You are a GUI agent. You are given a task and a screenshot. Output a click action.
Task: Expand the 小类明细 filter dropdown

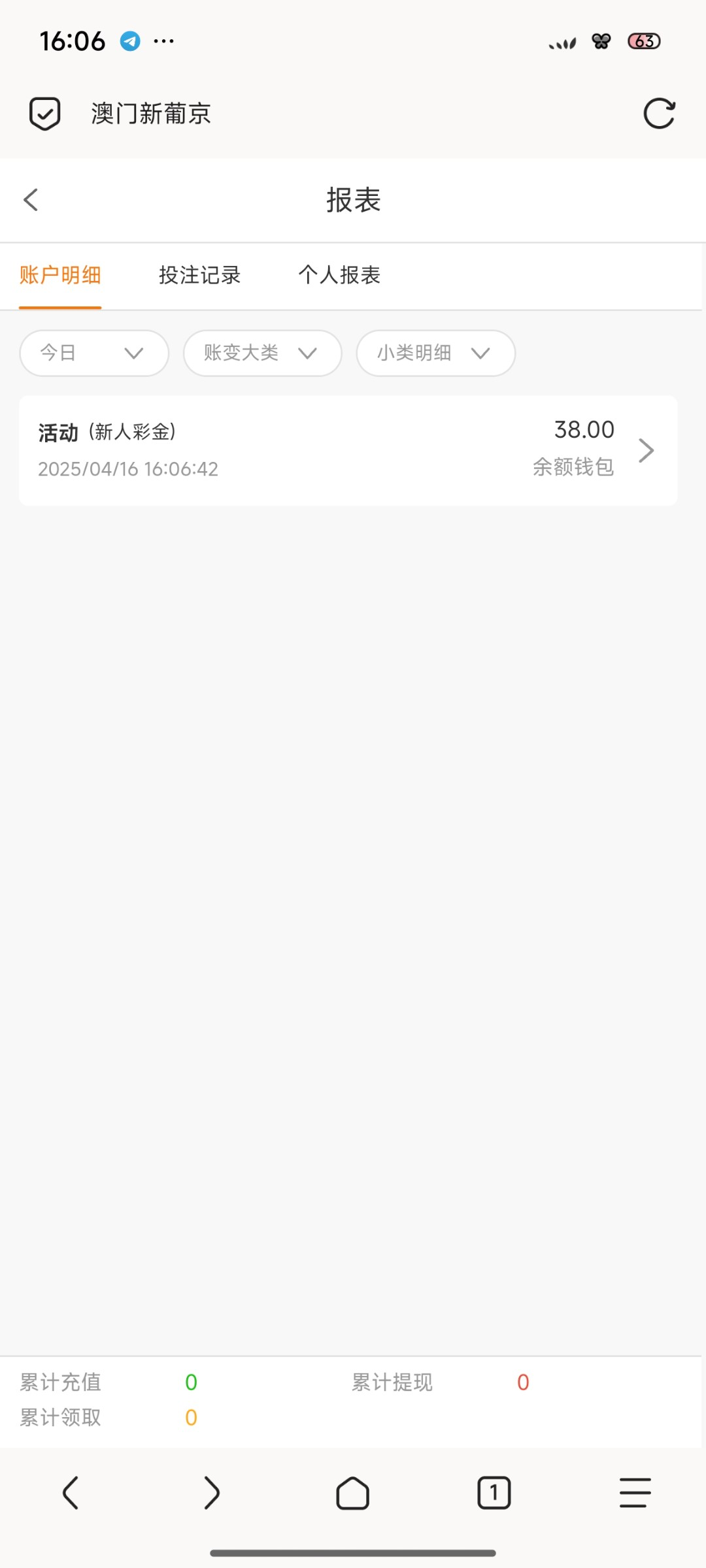(435, 353)
